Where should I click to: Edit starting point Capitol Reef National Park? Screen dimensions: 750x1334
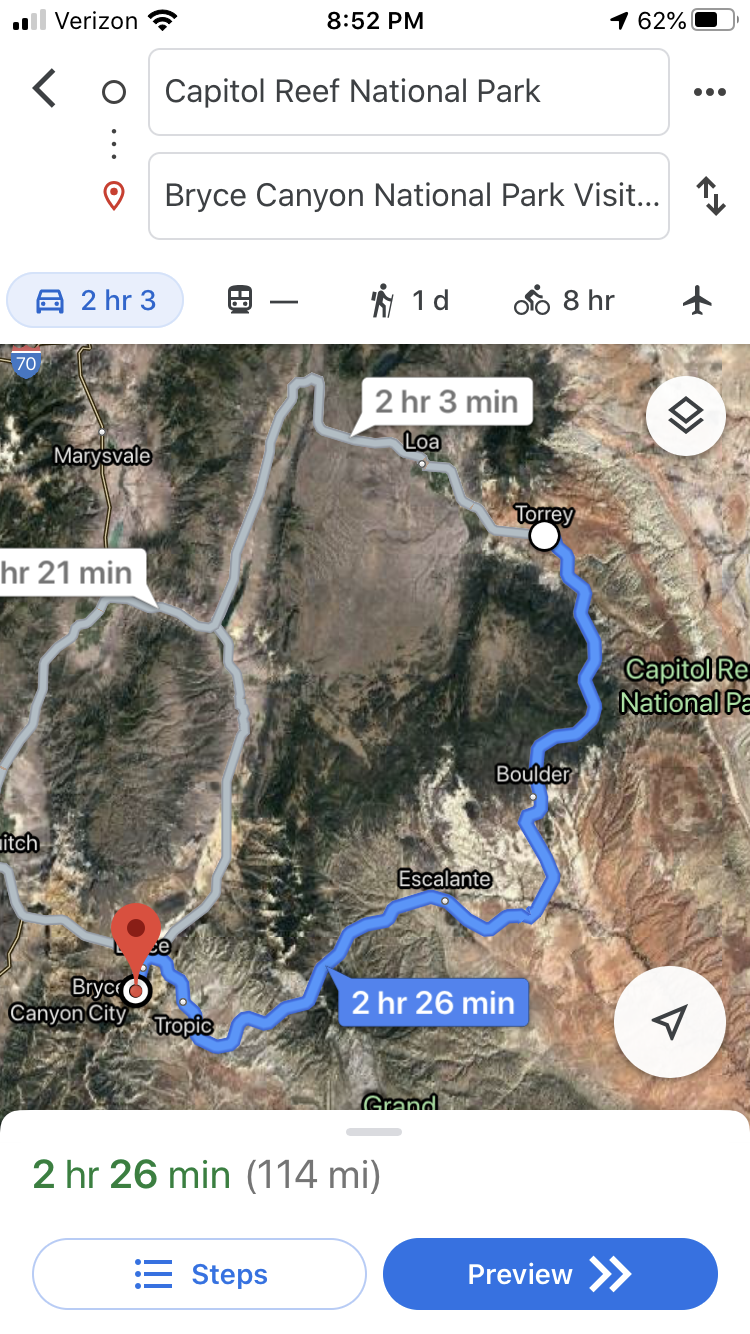pos(408,92)
